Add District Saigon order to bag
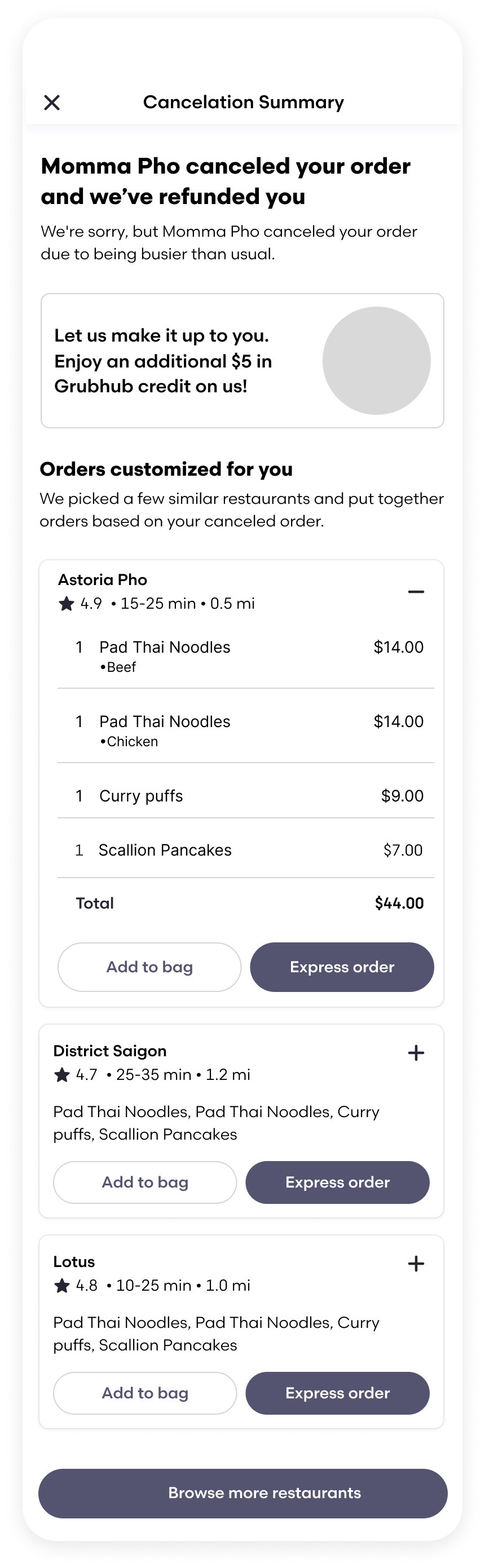 pyautogui.click(x=145, y=1182)
